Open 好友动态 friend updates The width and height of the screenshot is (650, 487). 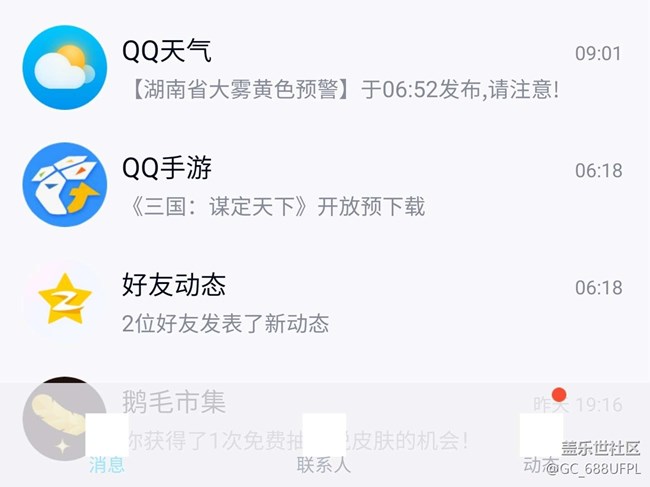340,302
